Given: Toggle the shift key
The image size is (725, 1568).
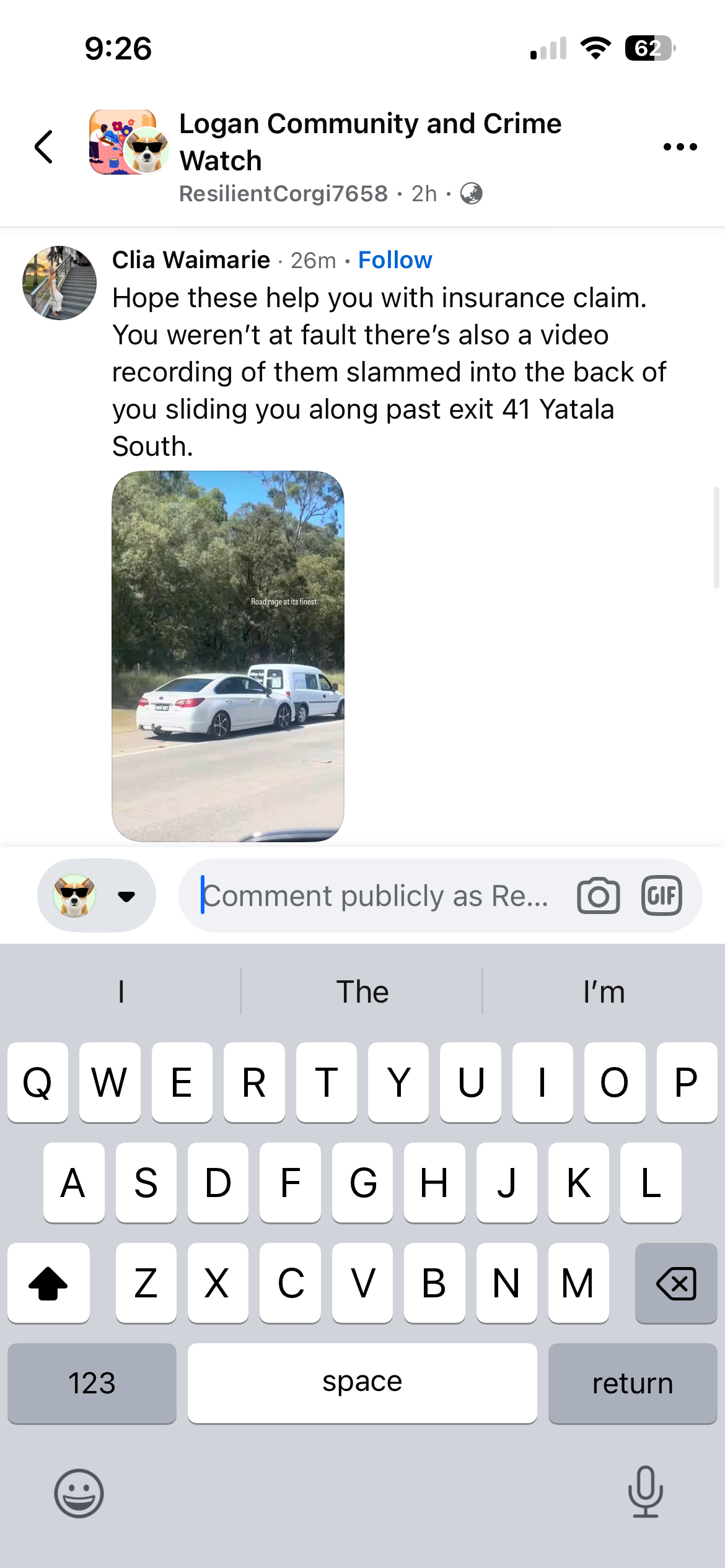Looking at the screenshot, I should point(48,1283).
